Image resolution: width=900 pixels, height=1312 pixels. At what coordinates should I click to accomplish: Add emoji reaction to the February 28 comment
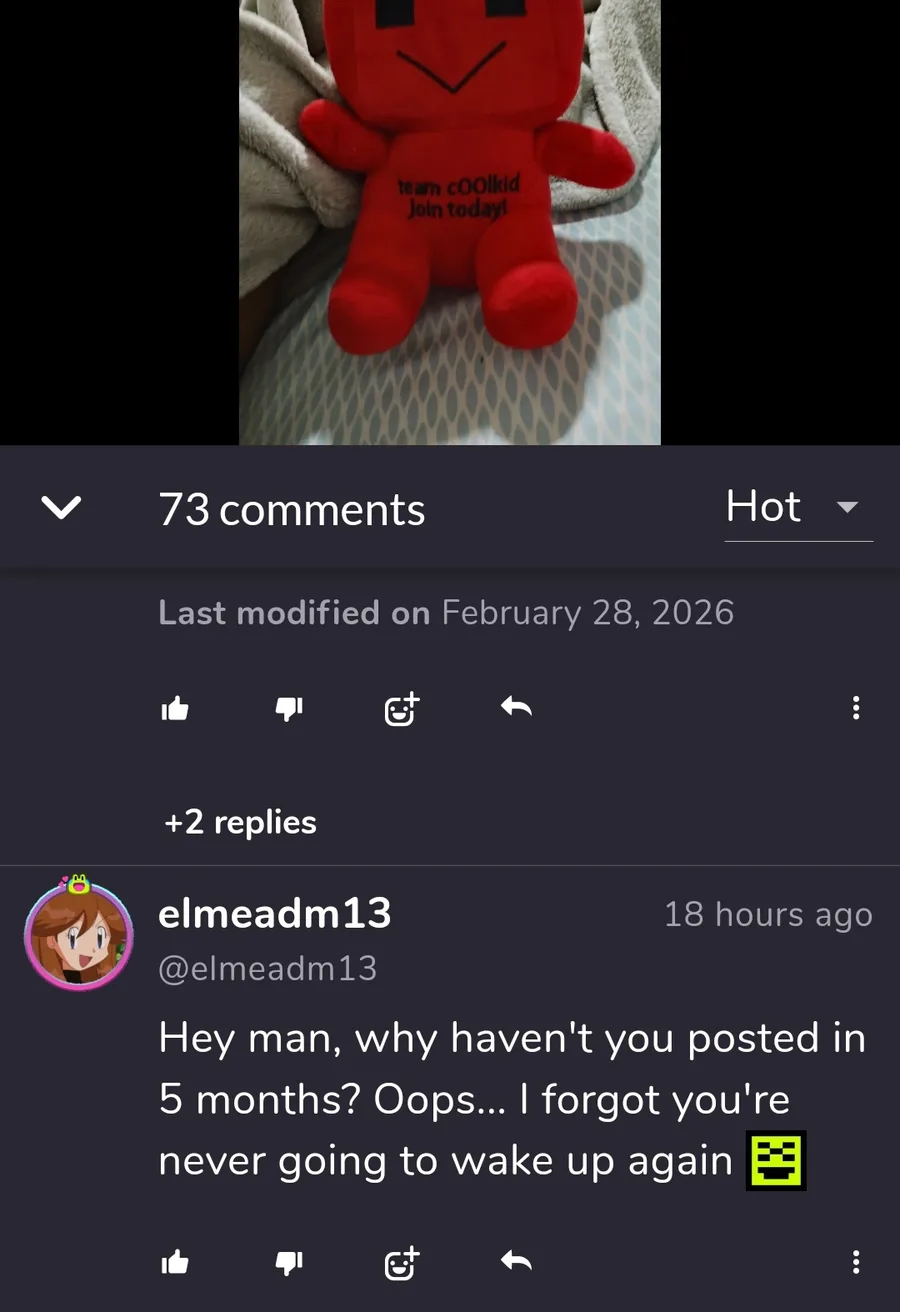(401, 709)
